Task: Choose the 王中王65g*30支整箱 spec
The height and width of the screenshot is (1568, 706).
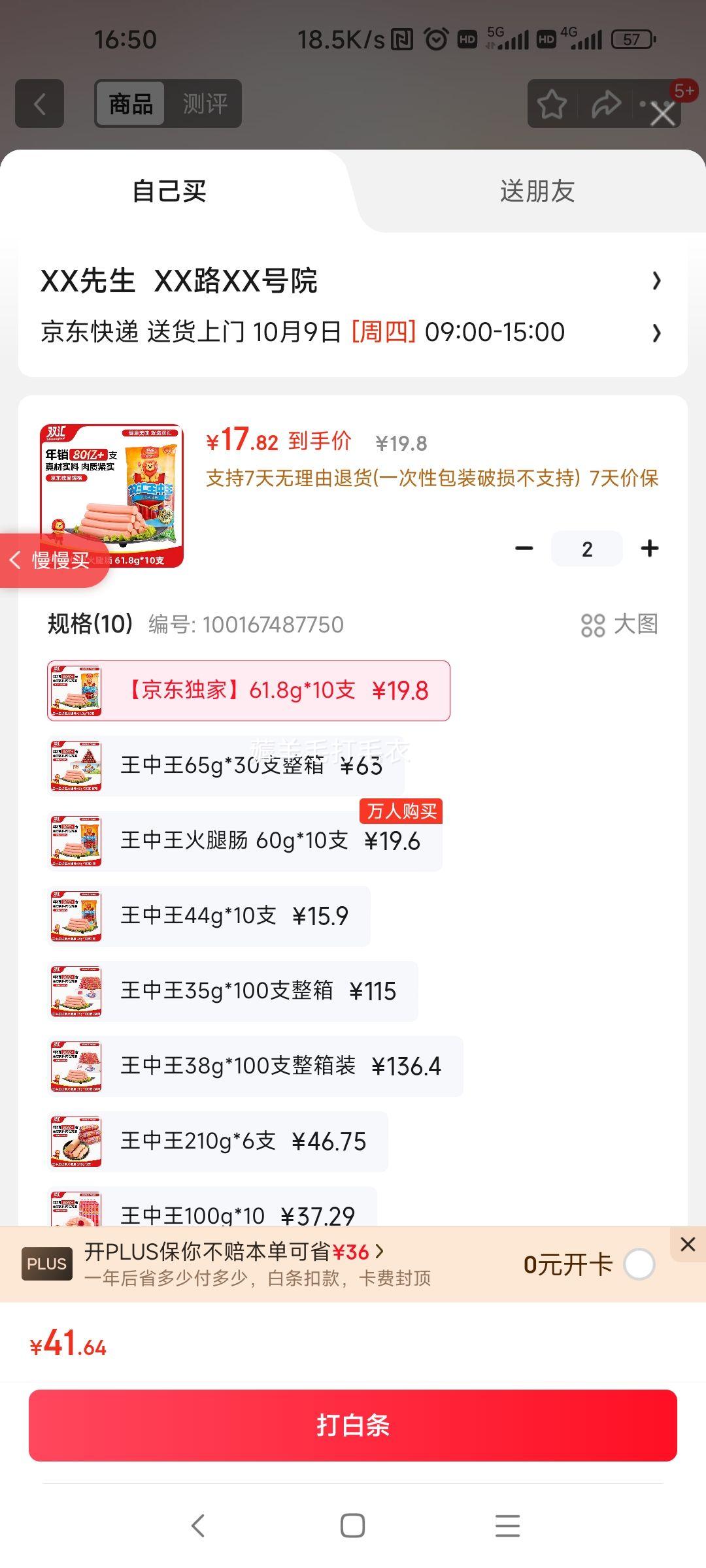Action: [x=226, y=766]
